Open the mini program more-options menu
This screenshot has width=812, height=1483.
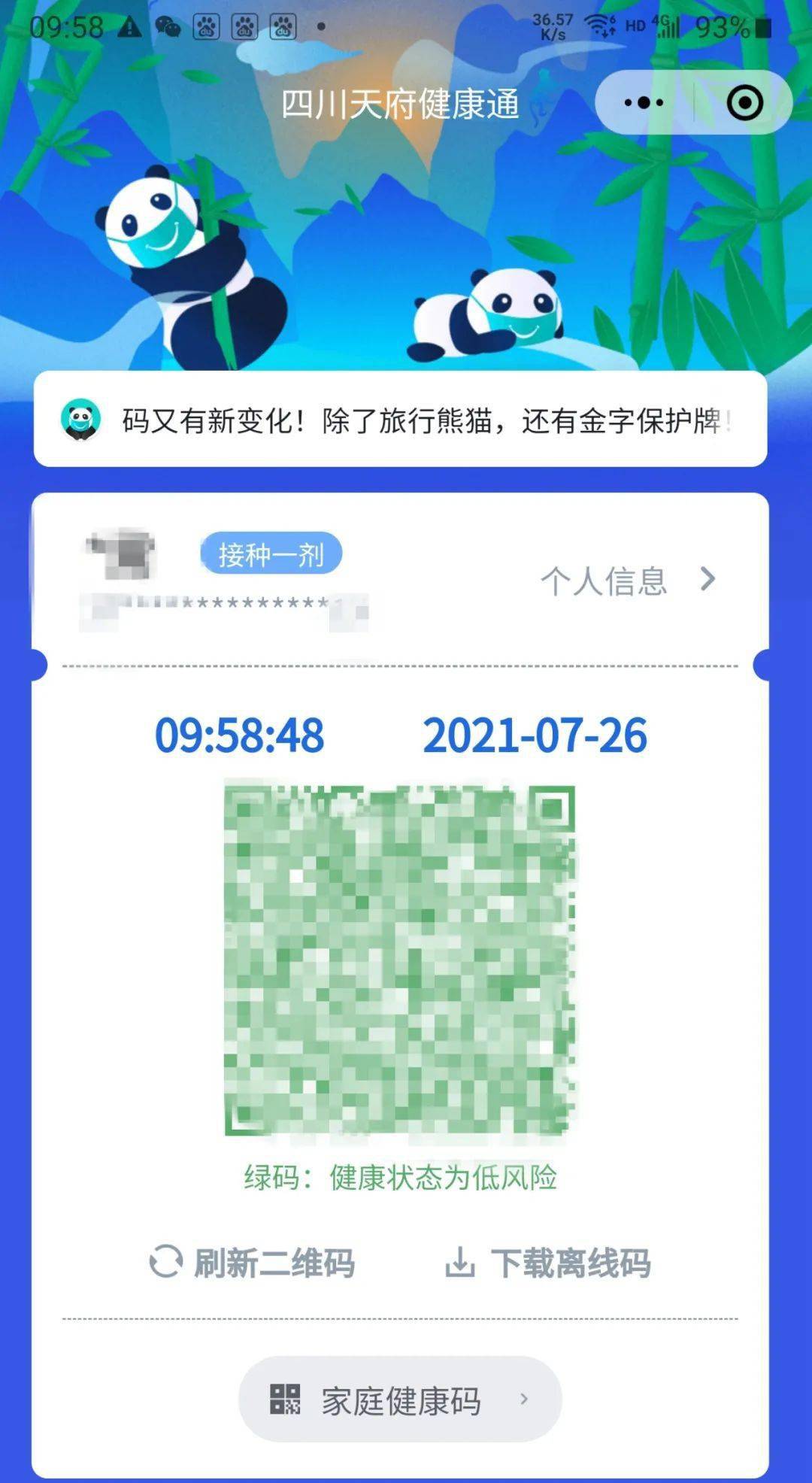click(x=644, y=103)
